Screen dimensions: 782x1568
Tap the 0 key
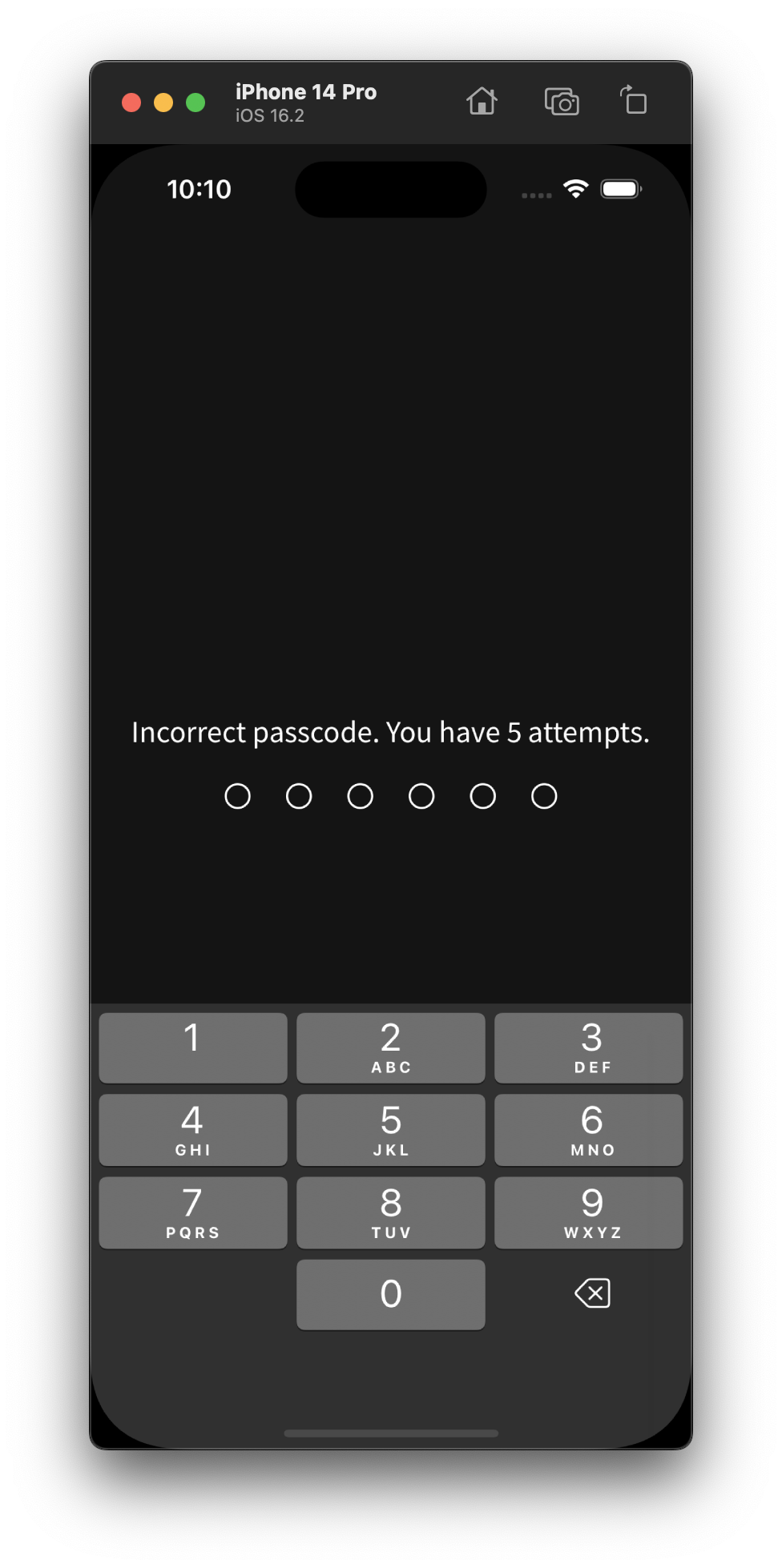391,1294
